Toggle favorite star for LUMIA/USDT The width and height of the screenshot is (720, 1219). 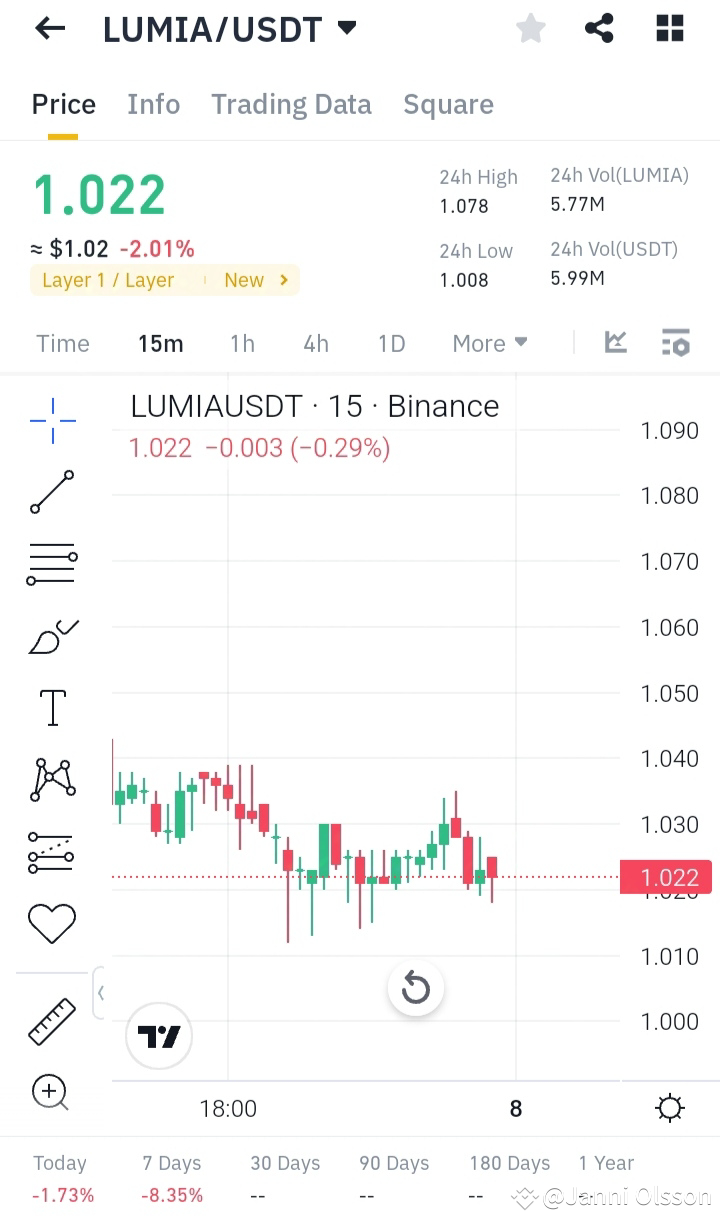coord(530,28)
